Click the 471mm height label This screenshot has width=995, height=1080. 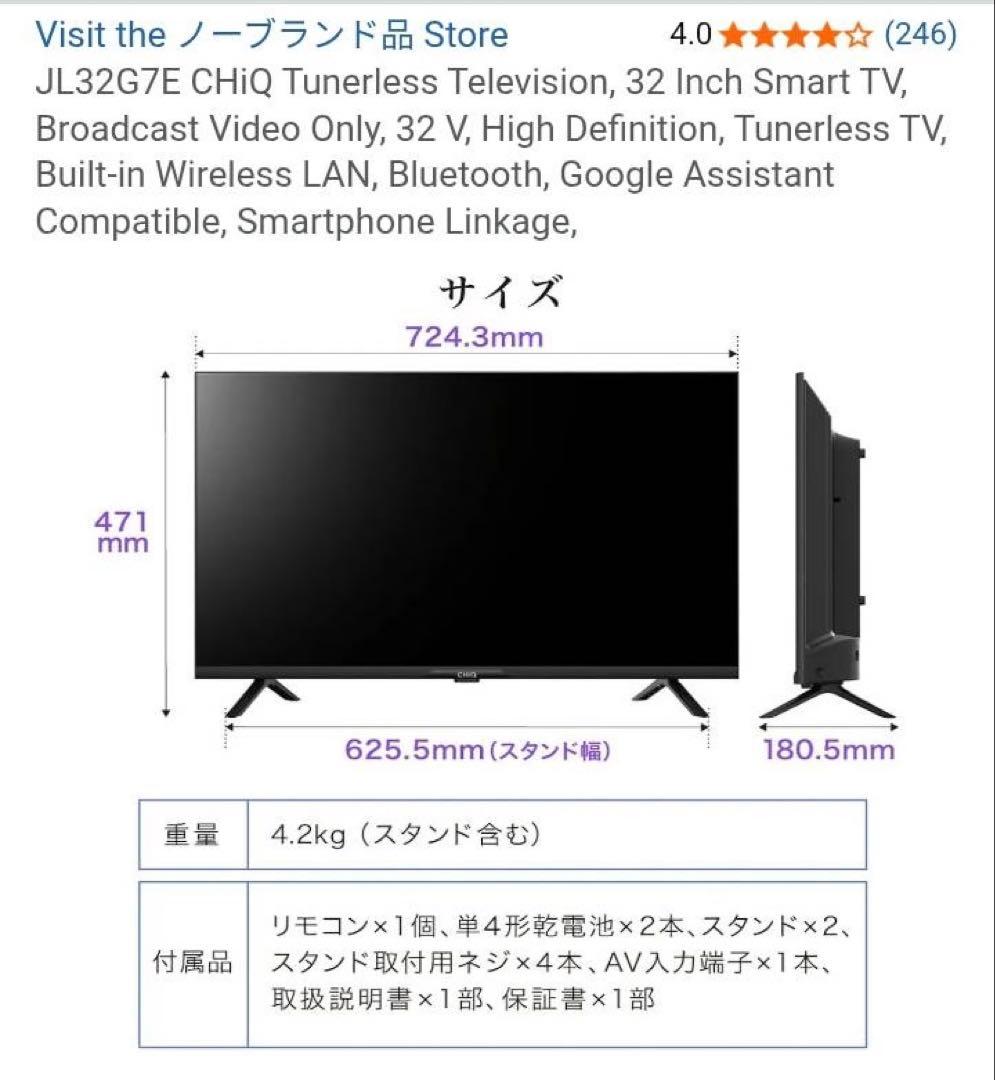click(120, 530)
